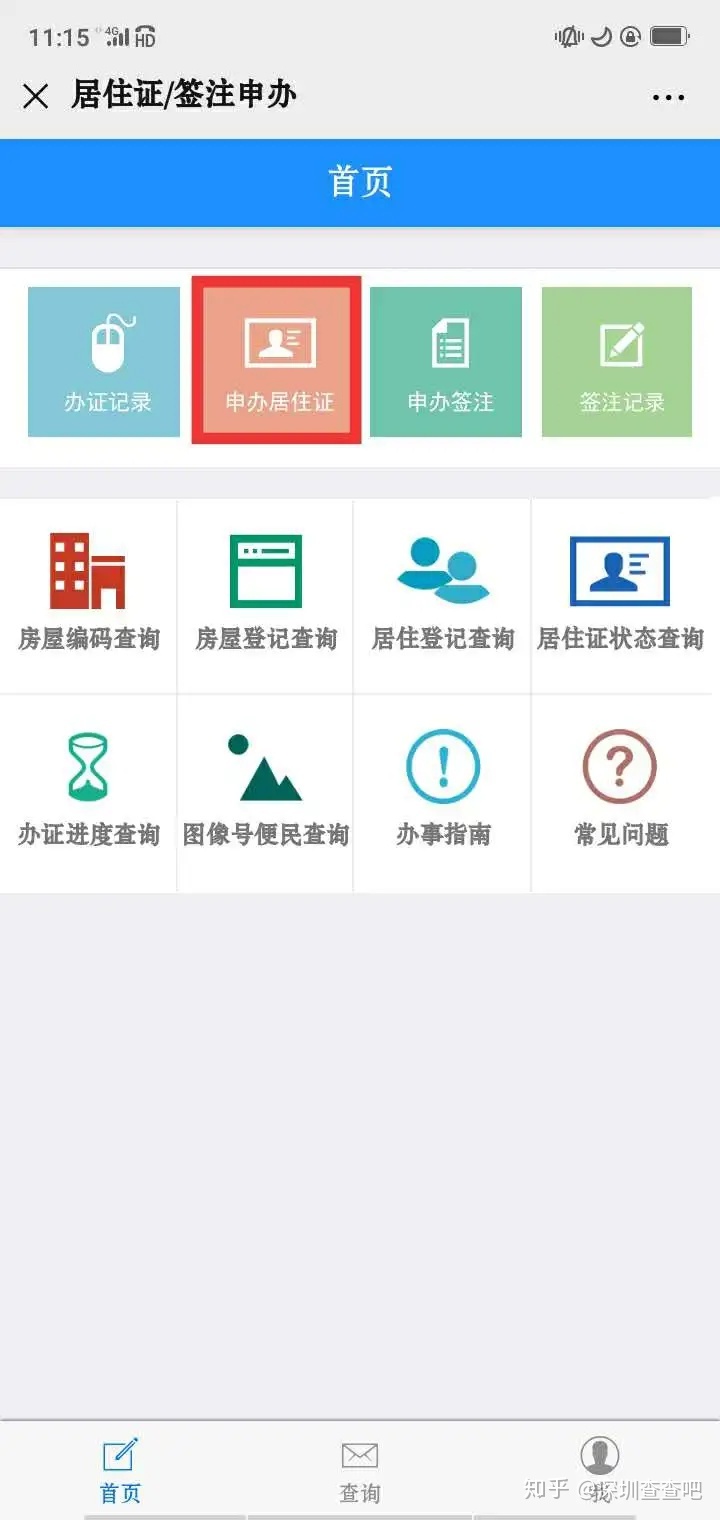Switch to the 查询 bottom tab

[x=360, y=1471]
